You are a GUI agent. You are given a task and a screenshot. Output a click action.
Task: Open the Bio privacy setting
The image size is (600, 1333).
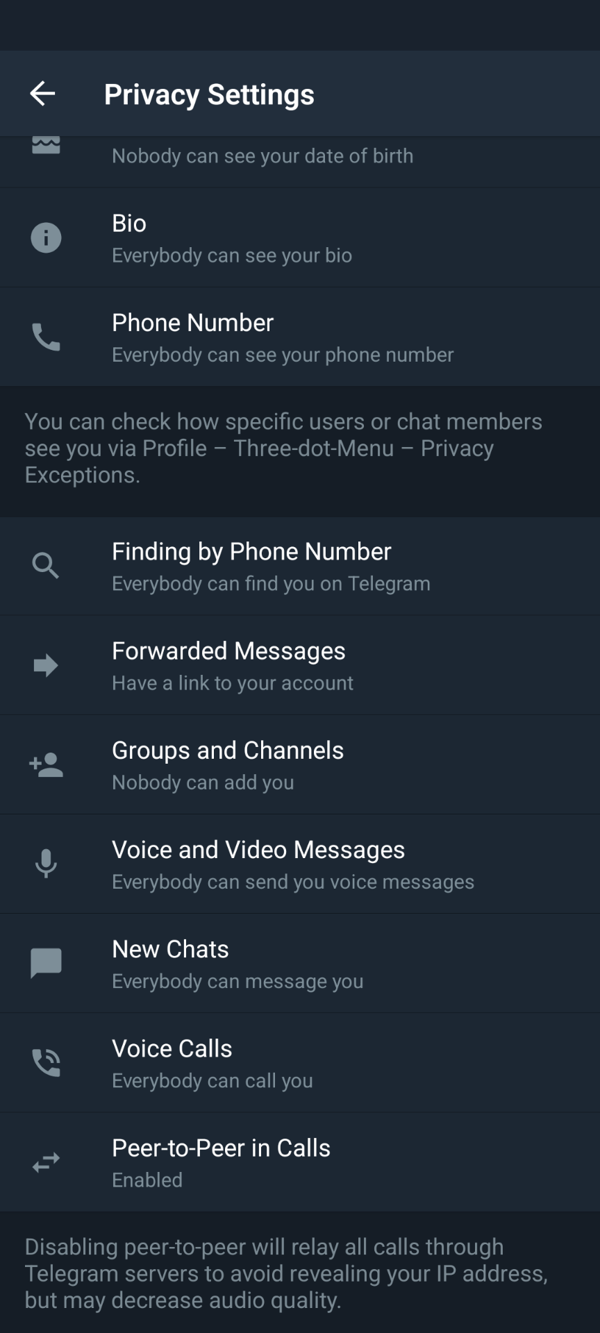pyautogui.click(x=300, y=238)
